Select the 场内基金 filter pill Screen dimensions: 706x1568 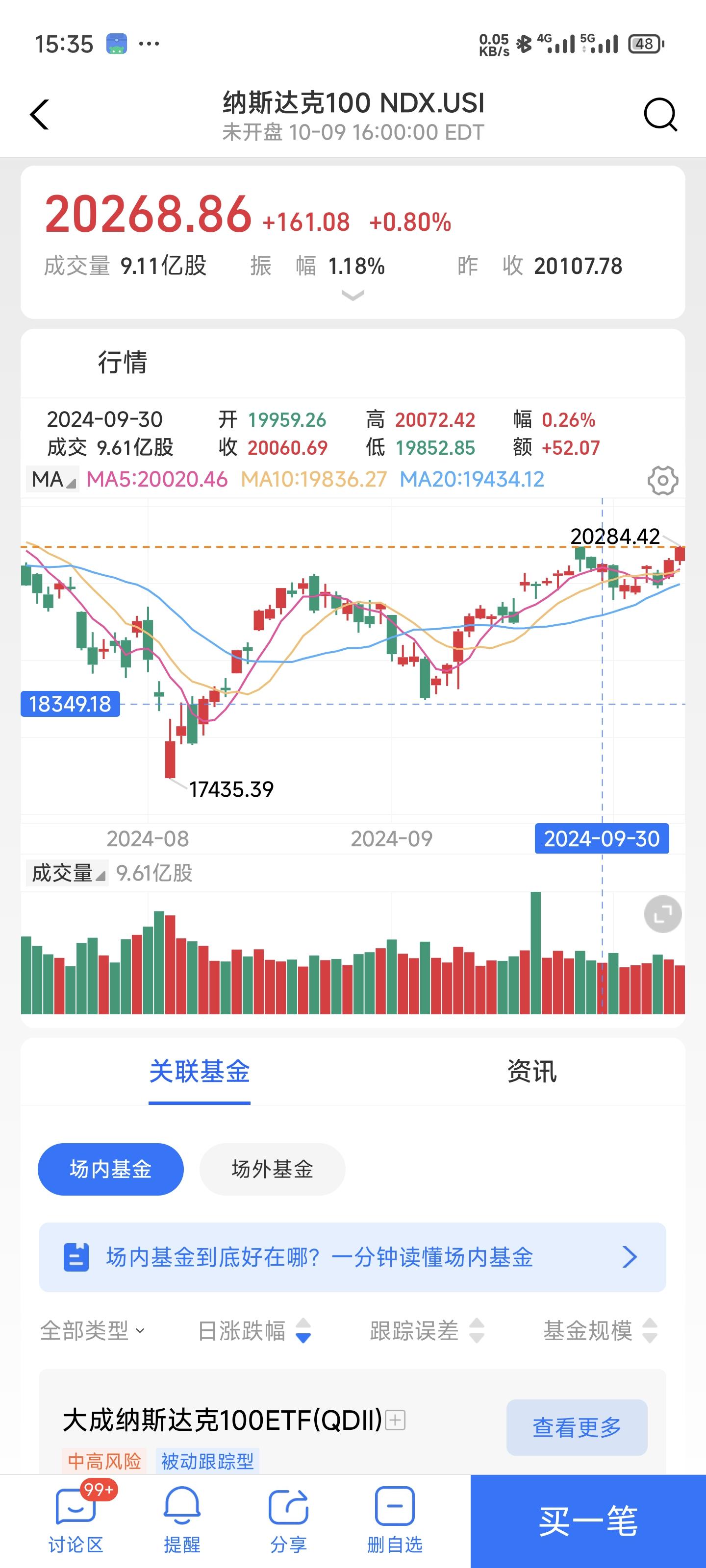(x=110, y=1169)
